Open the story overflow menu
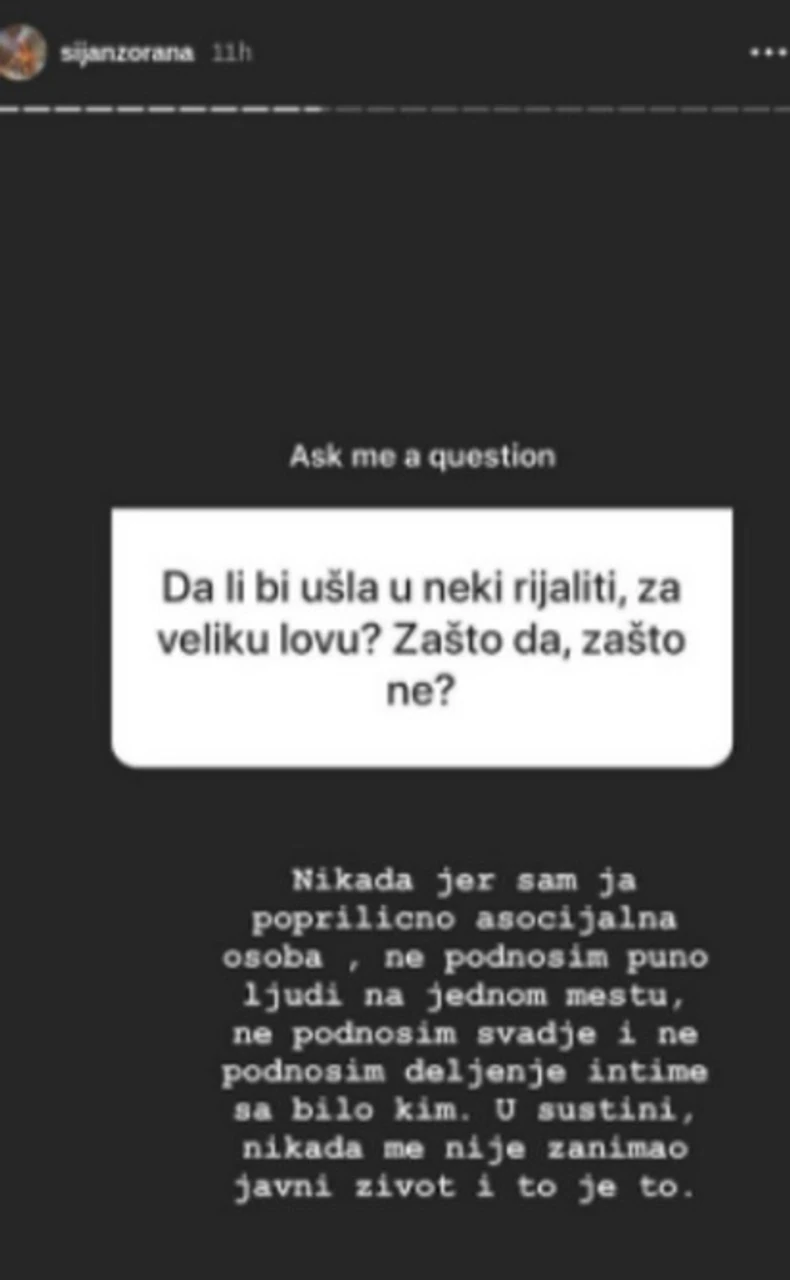Image resolution: width=790 pixels, height=1280 pixels. click(768, 51)
